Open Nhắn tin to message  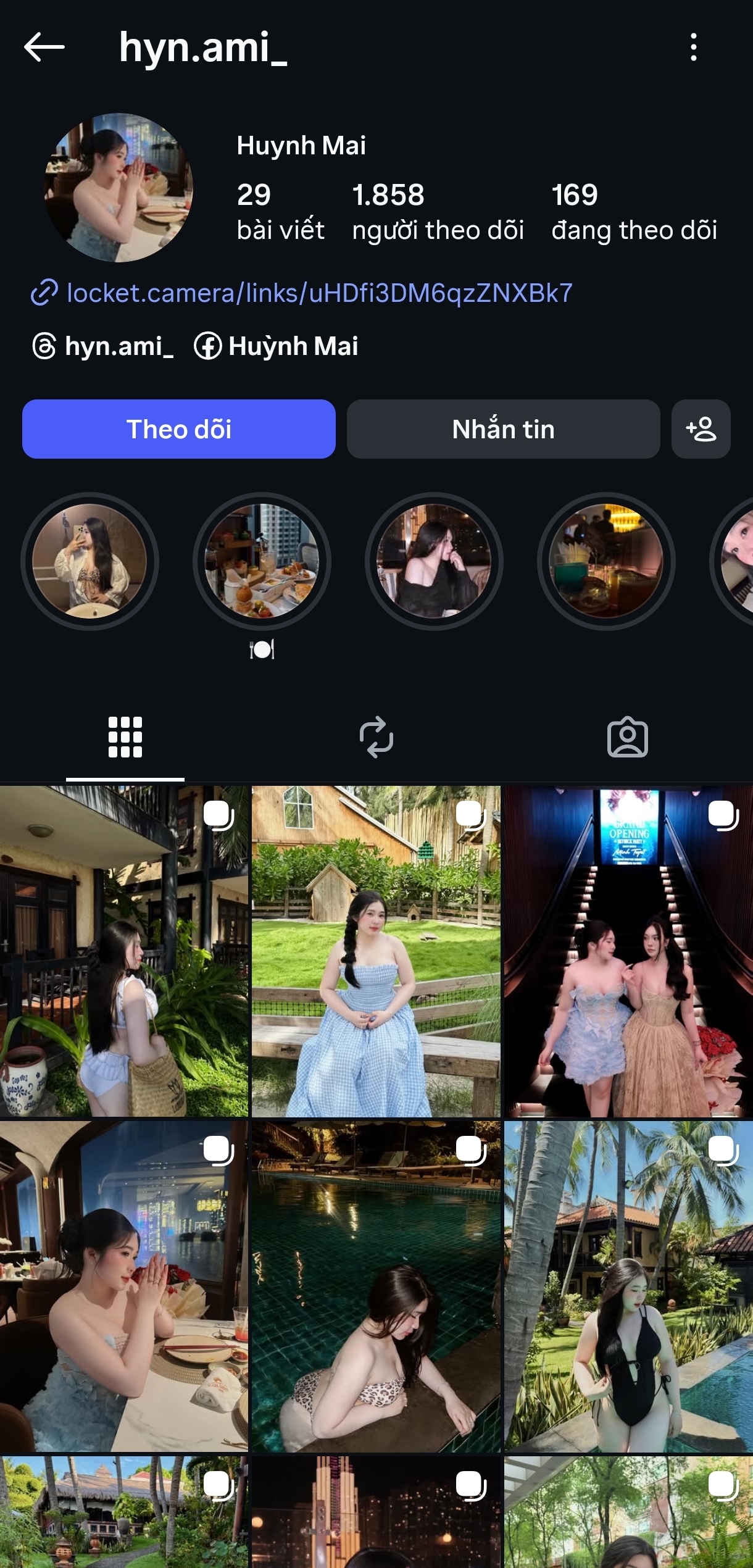click(x=503, y=429)
